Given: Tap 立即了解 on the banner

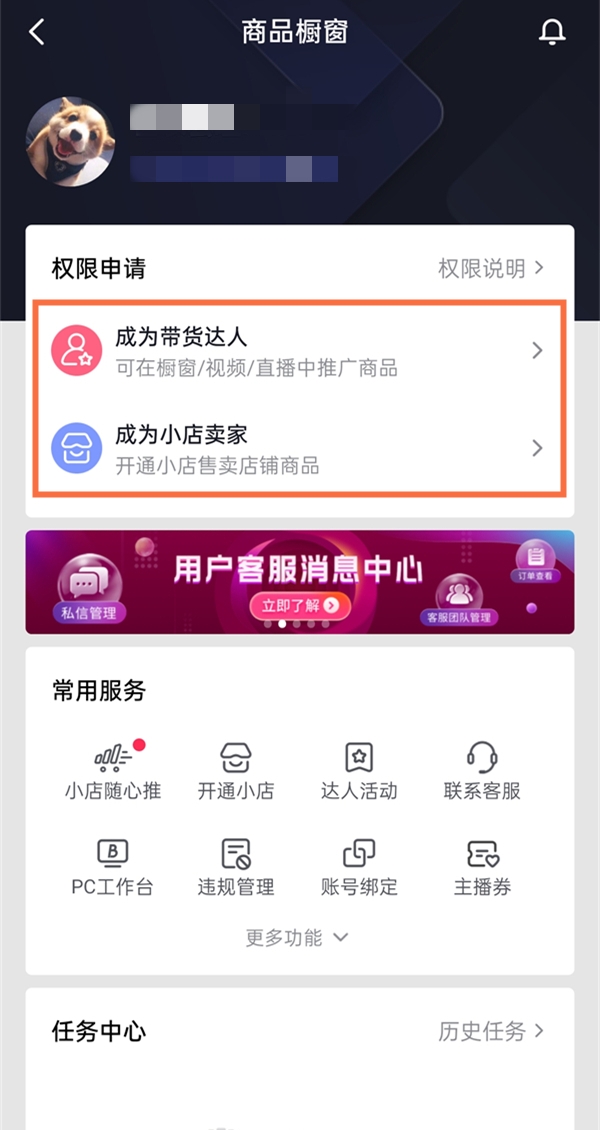Looking at the screenshot, I should point(300,604).
